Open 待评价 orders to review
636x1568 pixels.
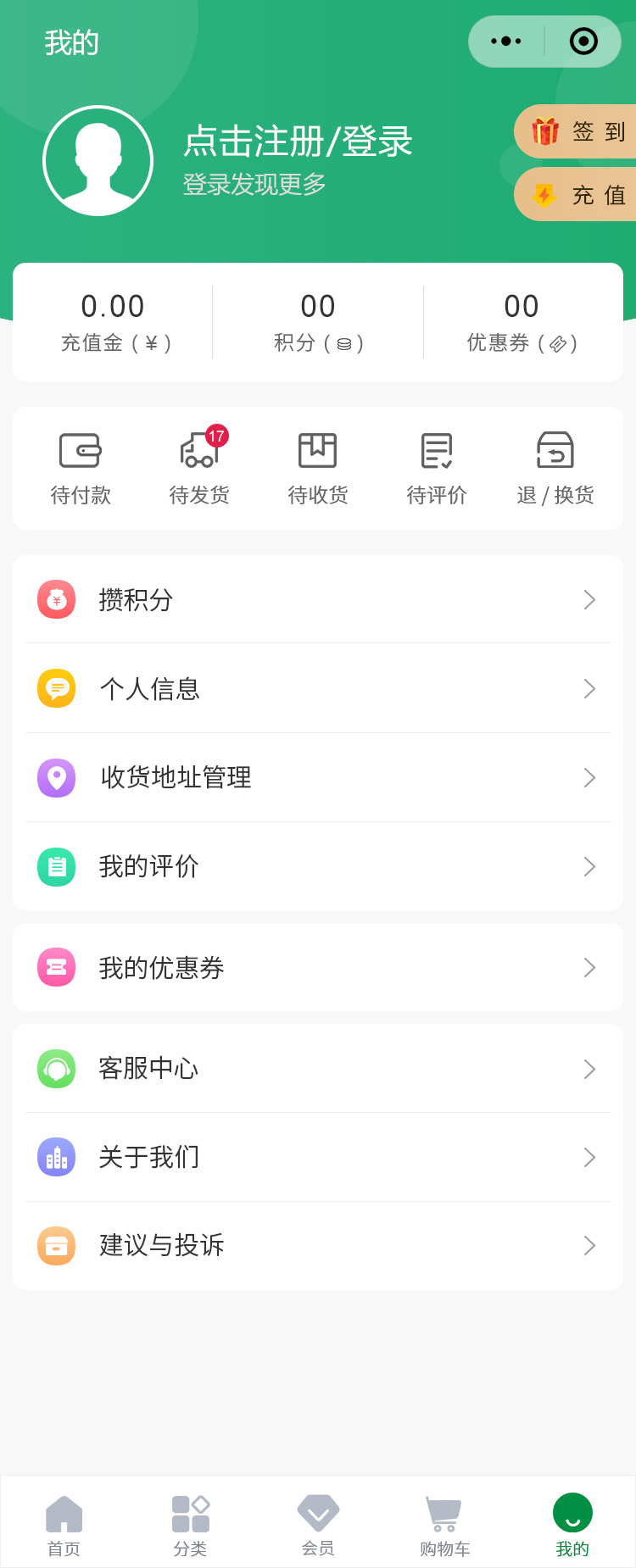pyautogui.click(x=437, y=469)
